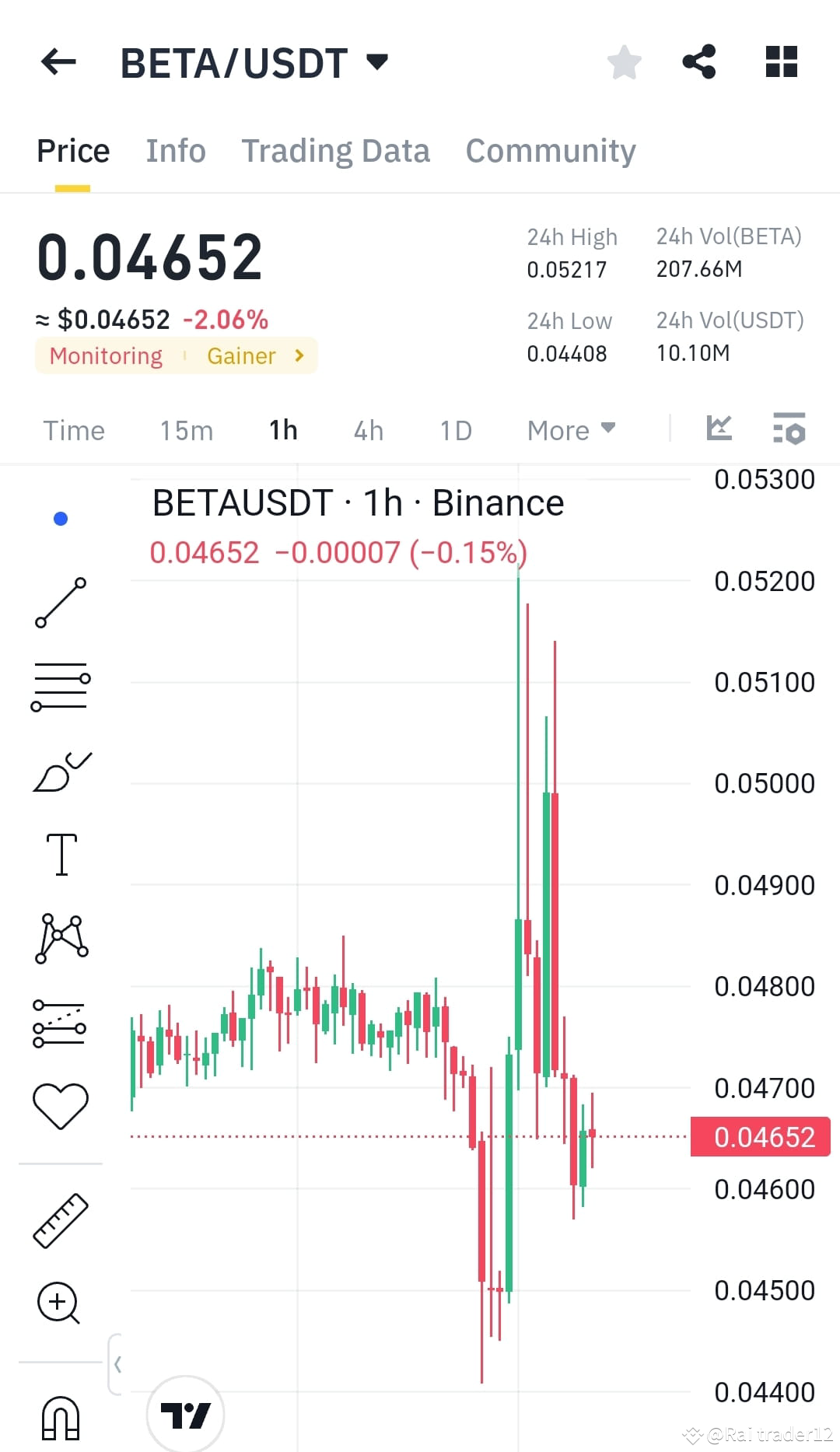This screenshot has width=840, height=1452.
Task: Switch to the Trading Data tab
Action: point(336,150)
